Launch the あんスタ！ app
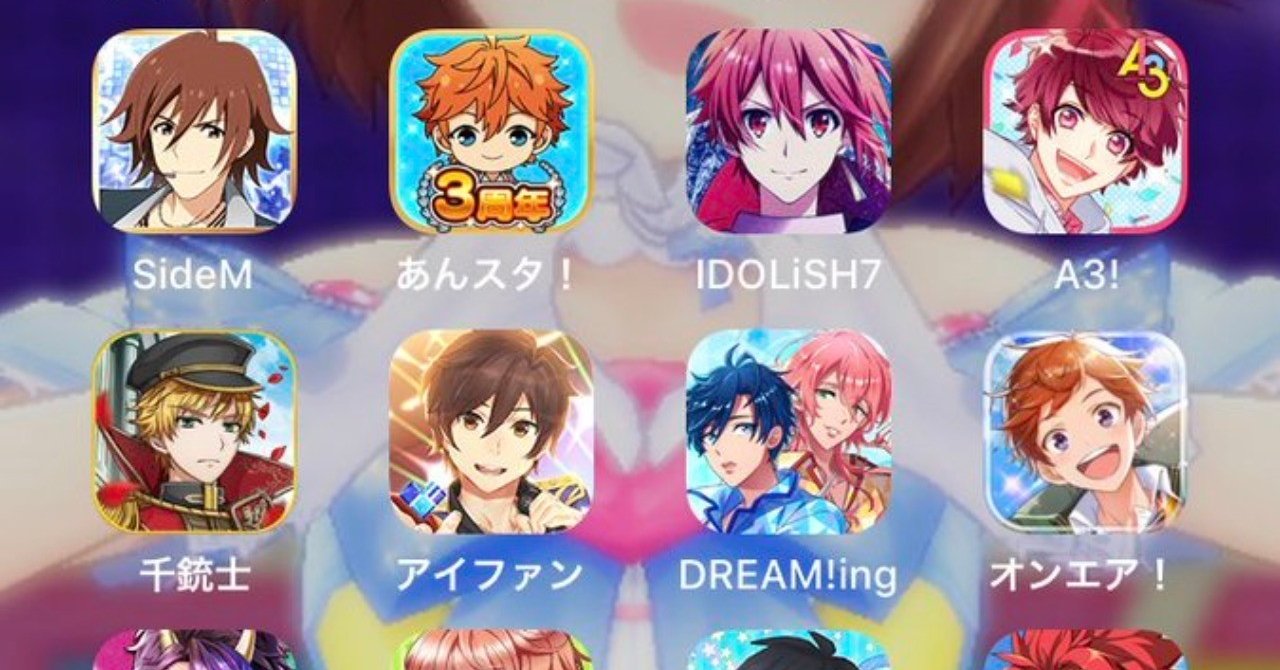This screenshot has width=1280, height=670. pos(490,131)
